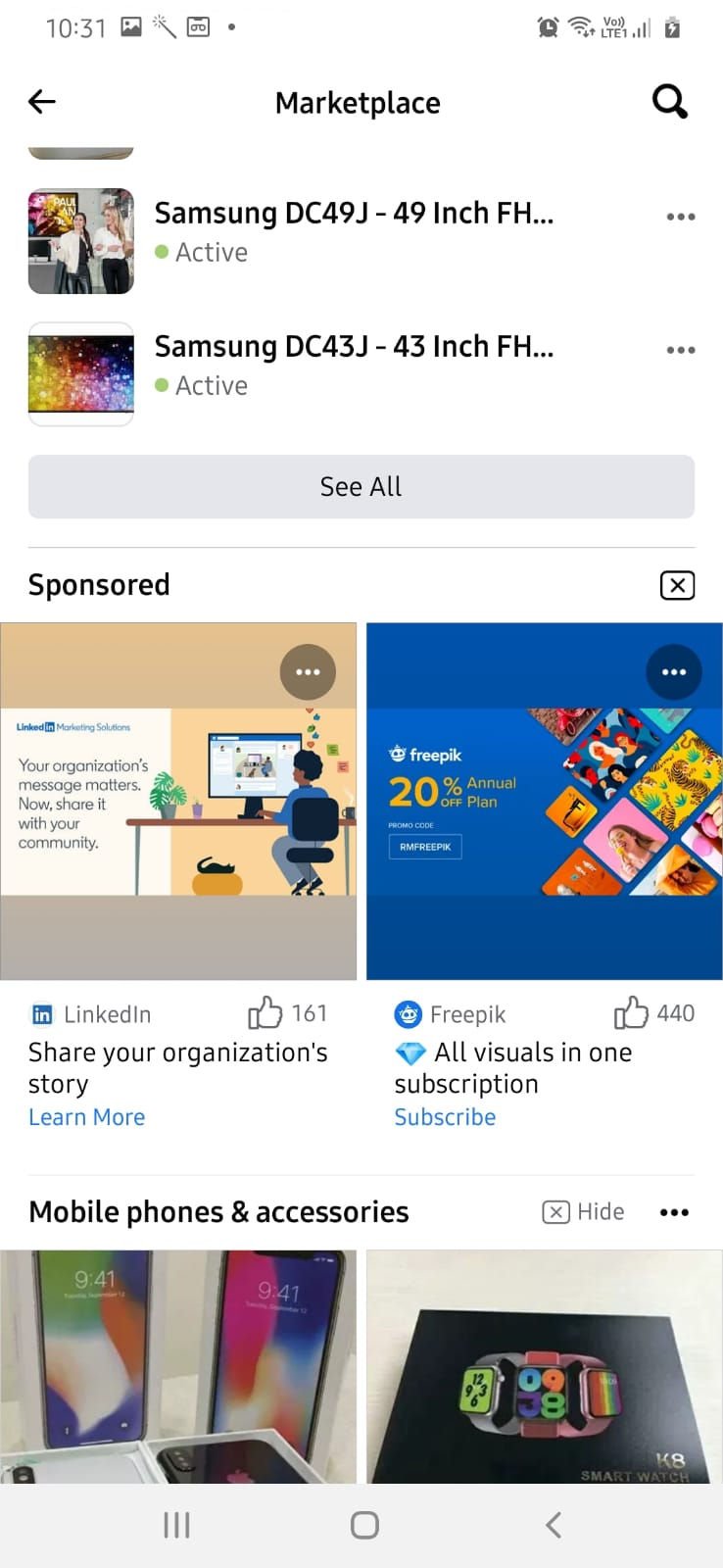Like the LinkedIn ad

[x=265, y=1013]
